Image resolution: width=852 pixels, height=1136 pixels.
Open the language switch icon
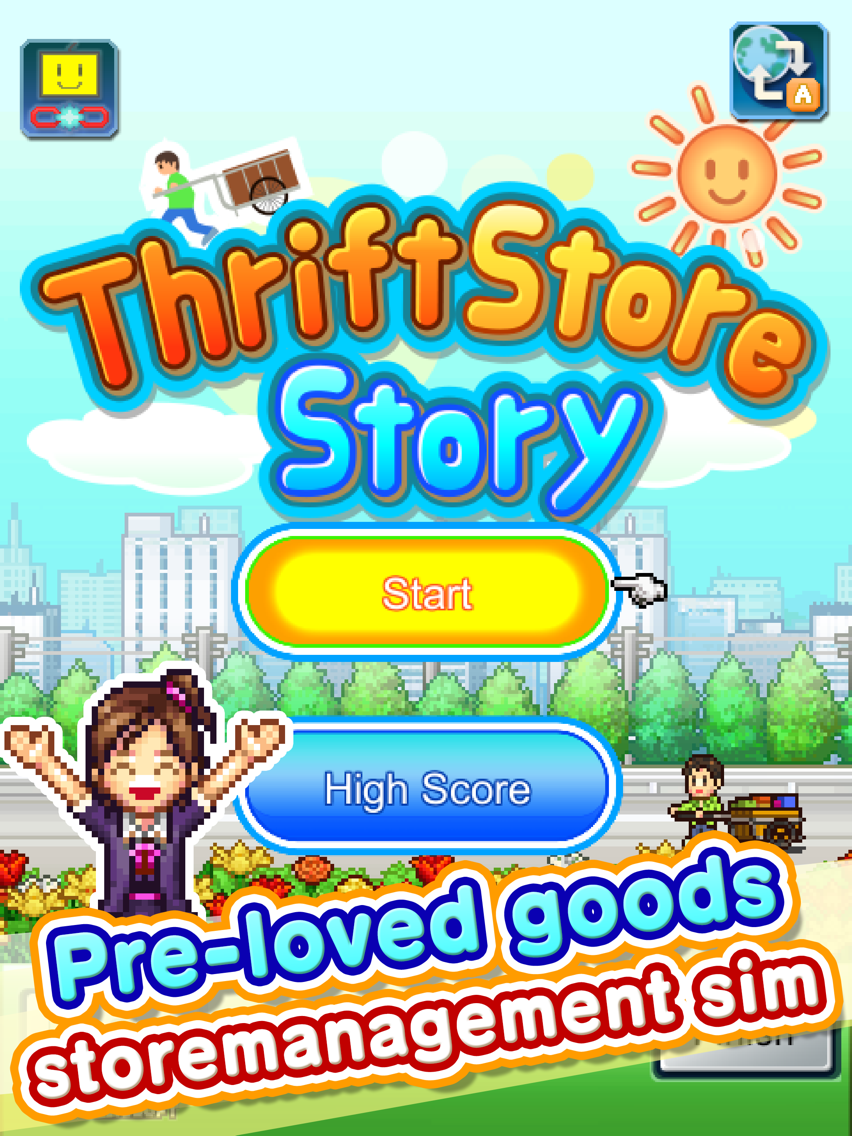click(779, 71)
